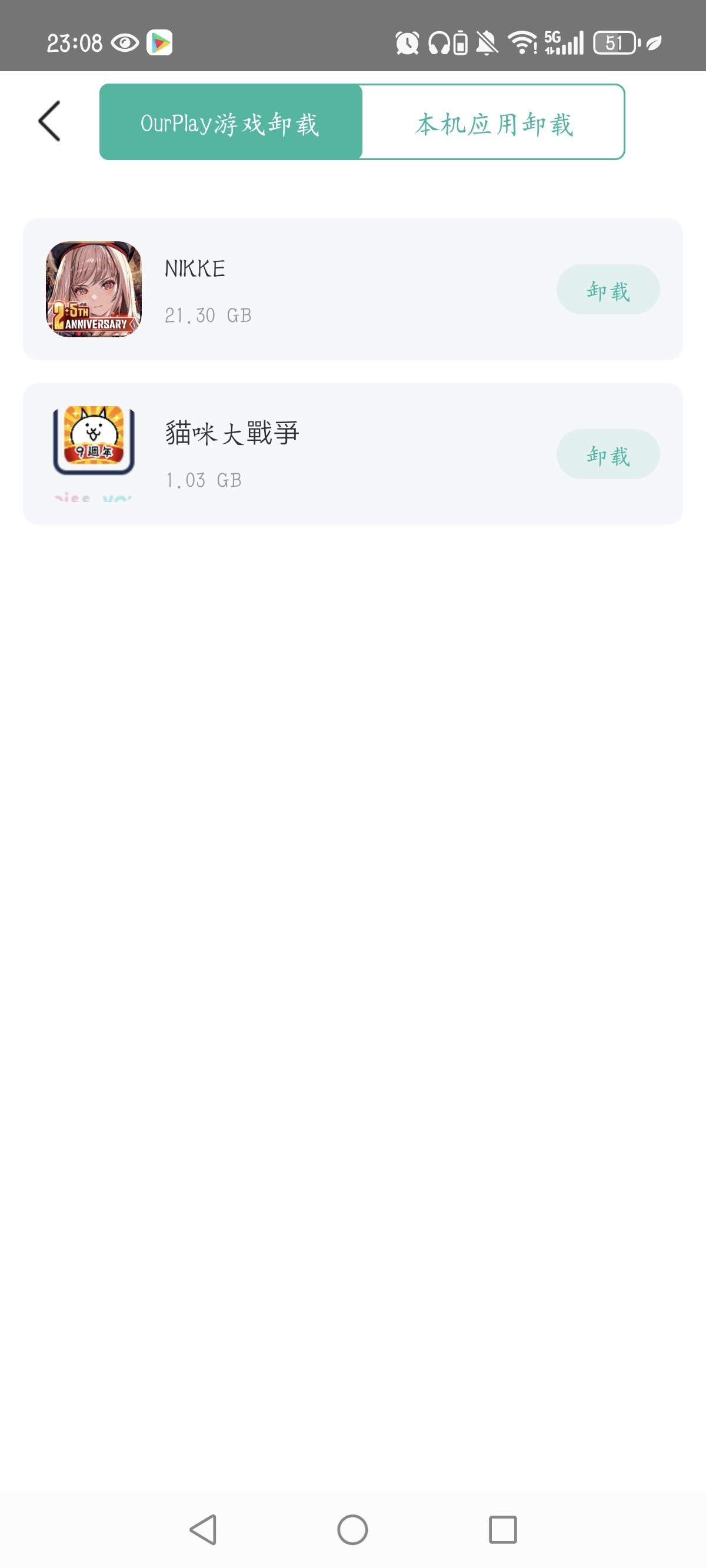Open recent apps from the navigation bar
Screen dimensions: 706x1568
(502, 1530)
